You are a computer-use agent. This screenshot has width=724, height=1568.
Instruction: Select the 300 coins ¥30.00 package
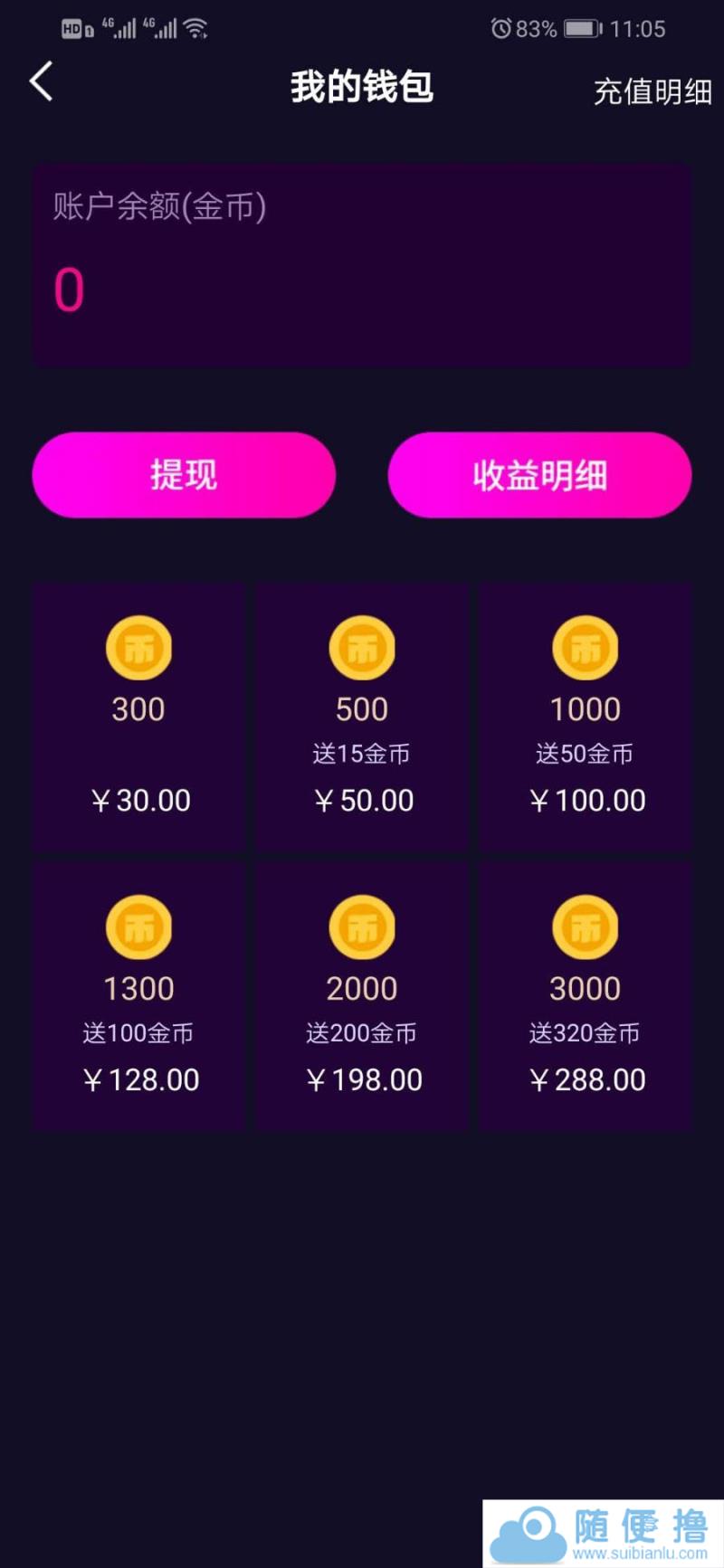click(138, 717)
